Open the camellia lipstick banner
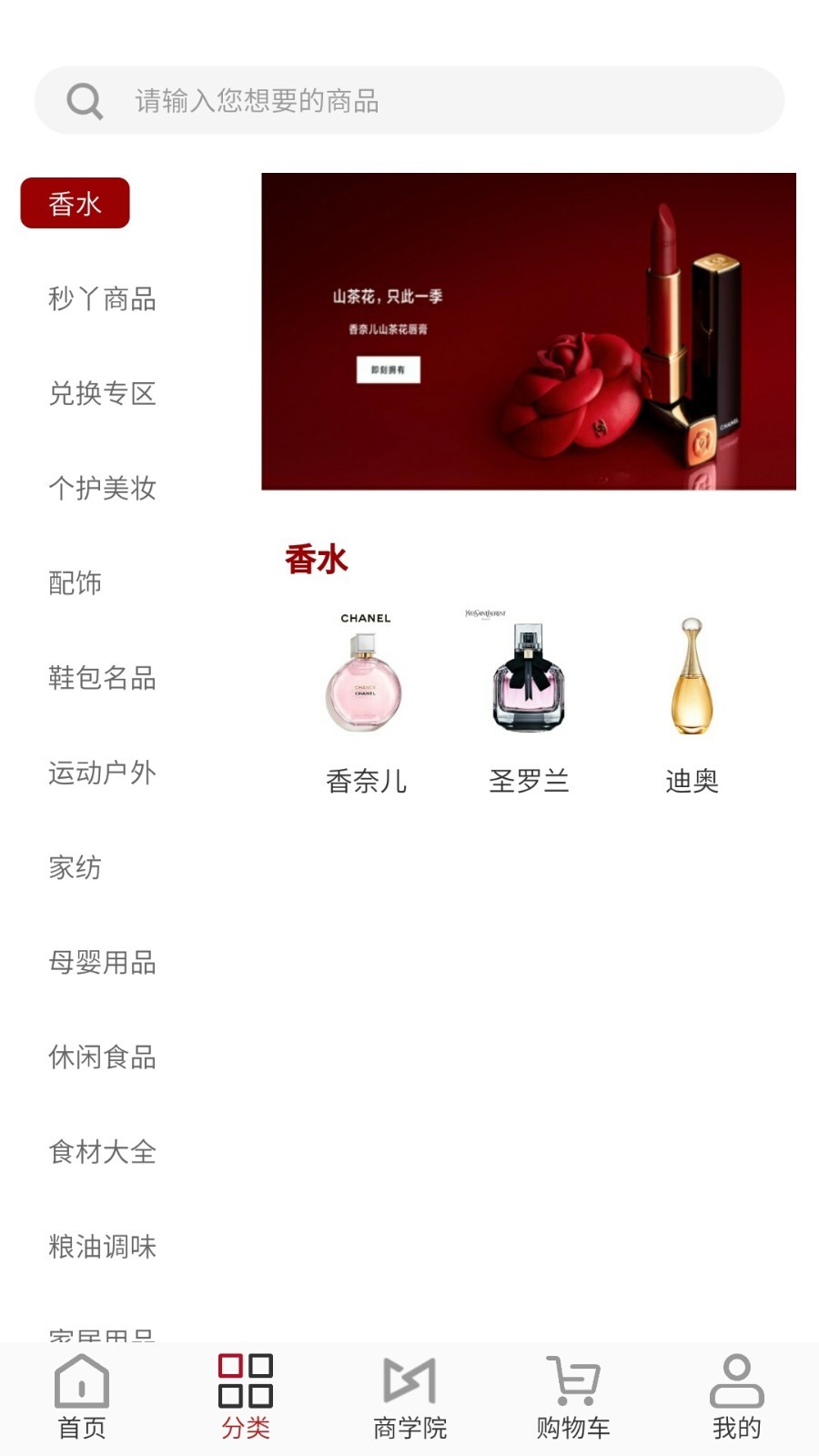Viewport: 819px width, 1456px height. pyautogui.click(x=528, y=331)
